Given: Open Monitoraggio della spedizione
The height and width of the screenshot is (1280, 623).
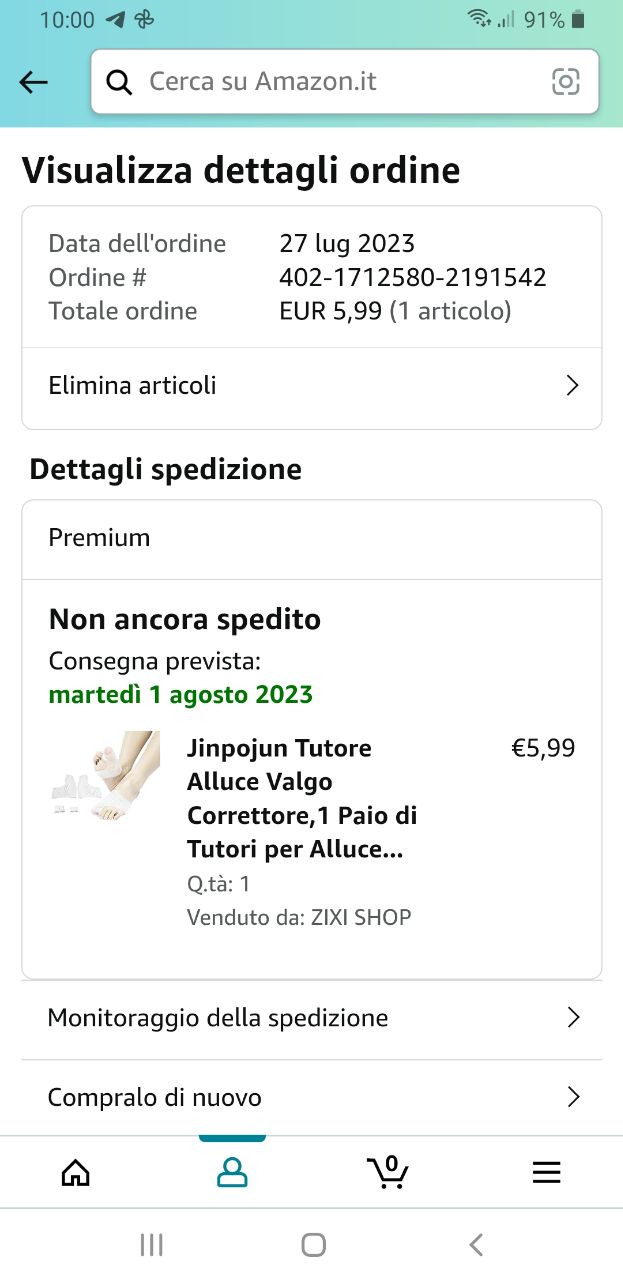Looking at the screenshot, I should pyautogui.click(x=311, y=1018).
